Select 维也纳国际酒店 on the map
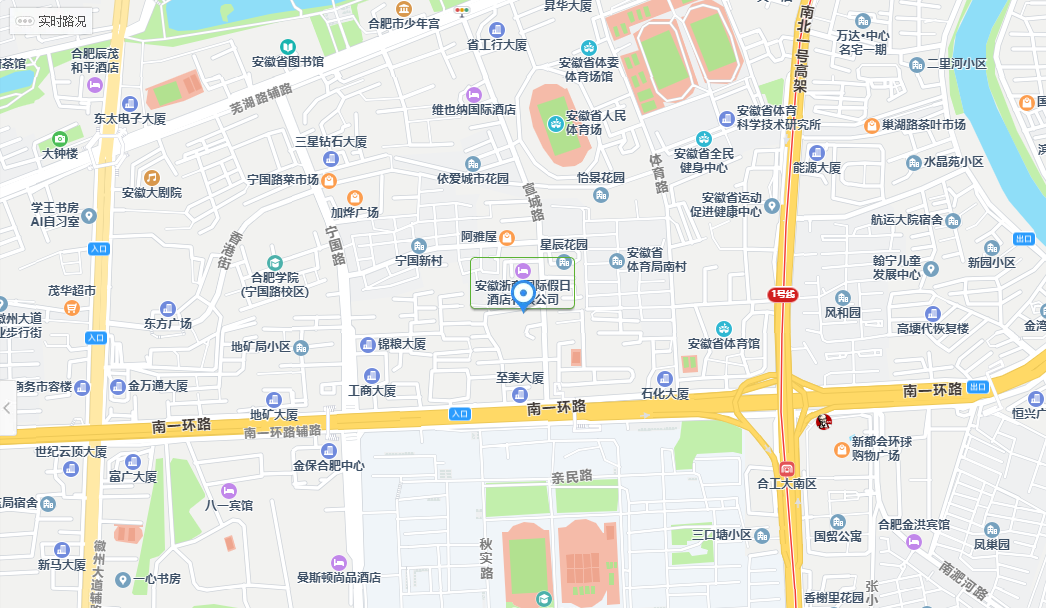 [473, 93]
